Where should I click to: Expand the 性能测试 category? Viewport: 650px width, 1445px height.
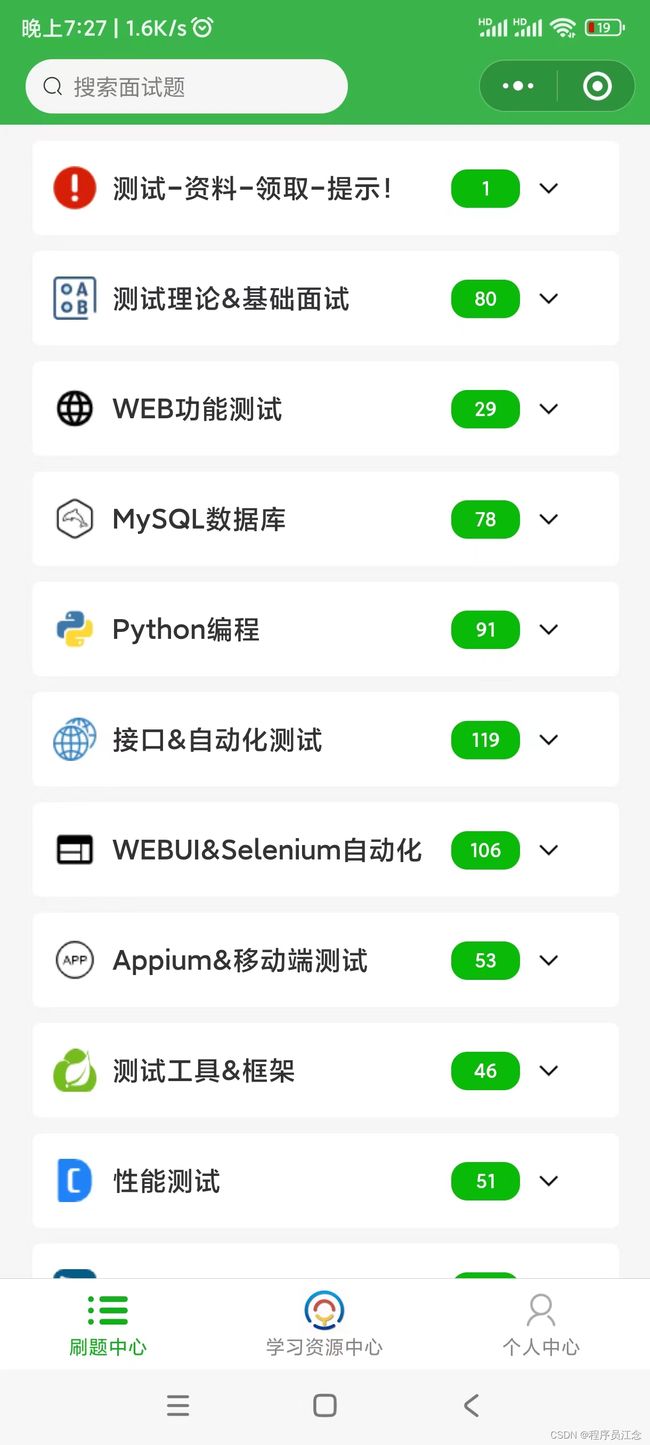(326, 1181)
